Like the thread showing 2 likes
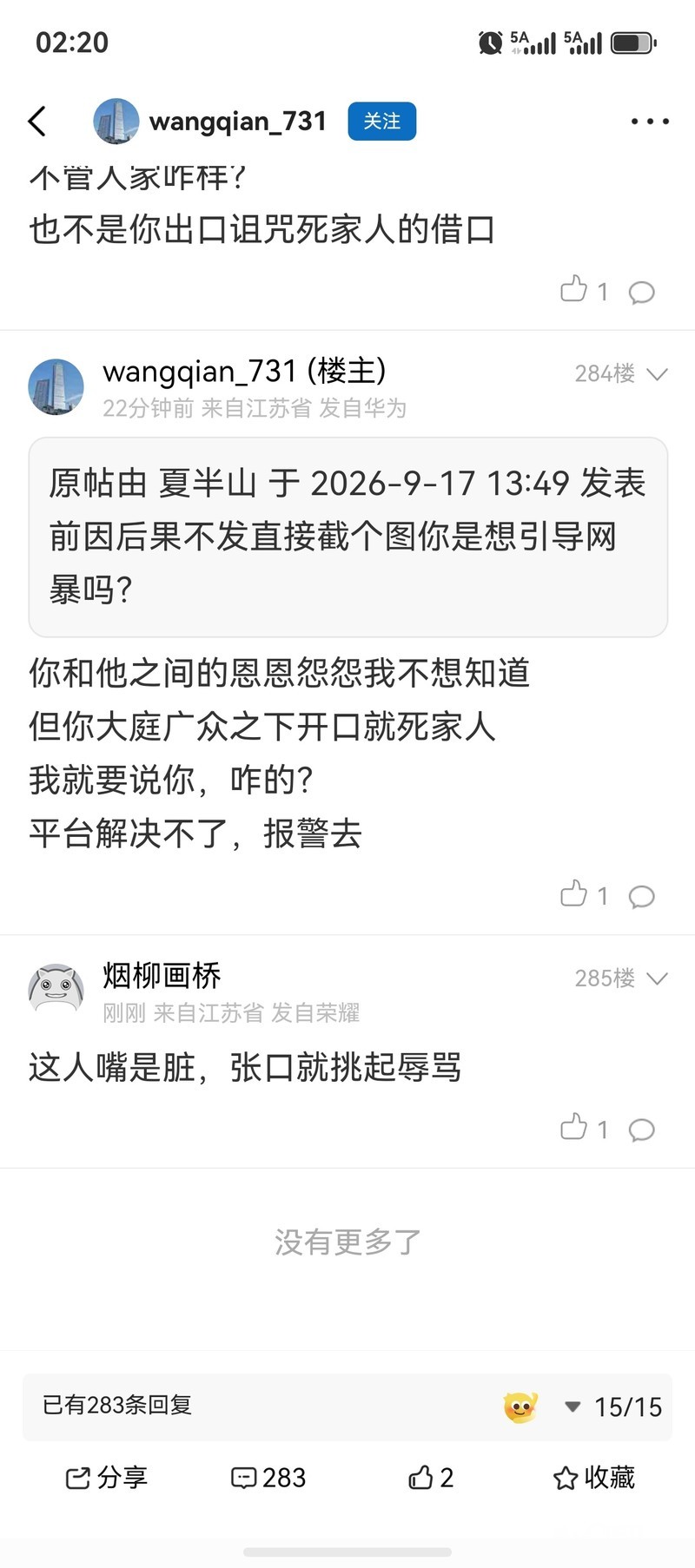 click(x=431, y=1478)
